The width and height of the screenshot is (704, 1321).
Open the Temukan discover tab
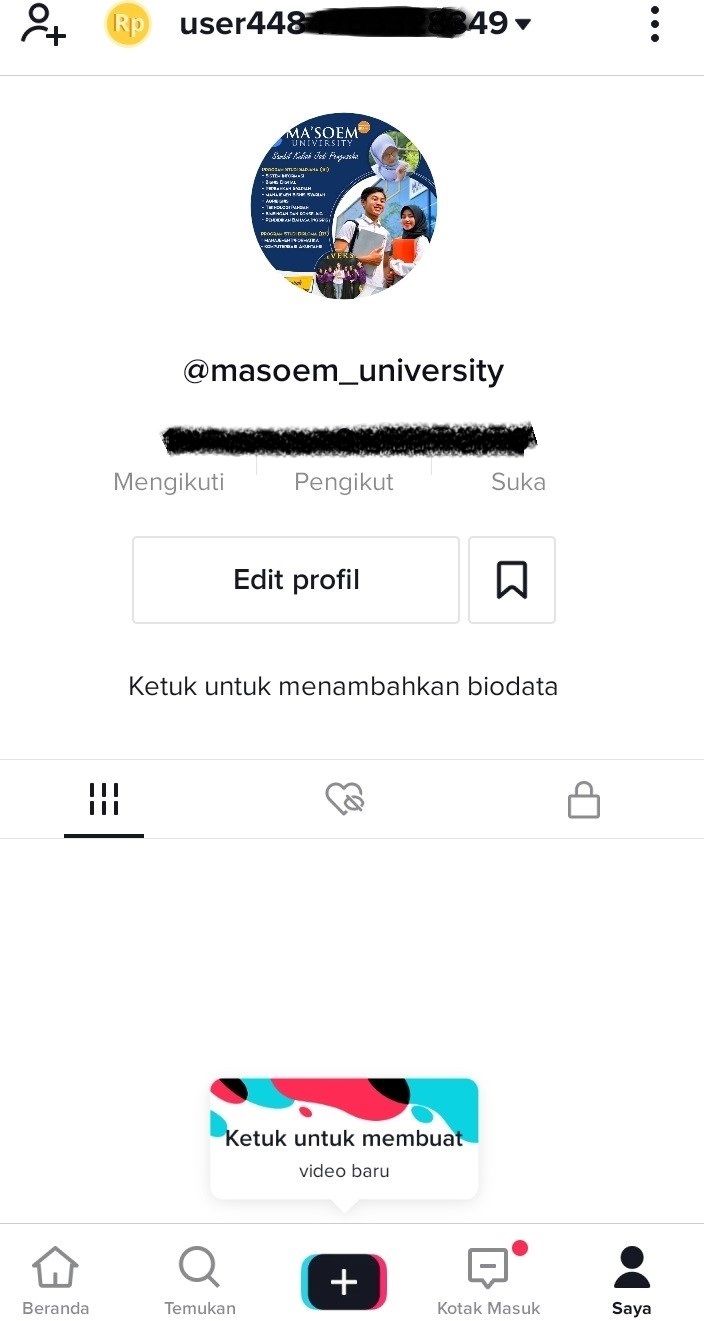tap(200, 1281)
